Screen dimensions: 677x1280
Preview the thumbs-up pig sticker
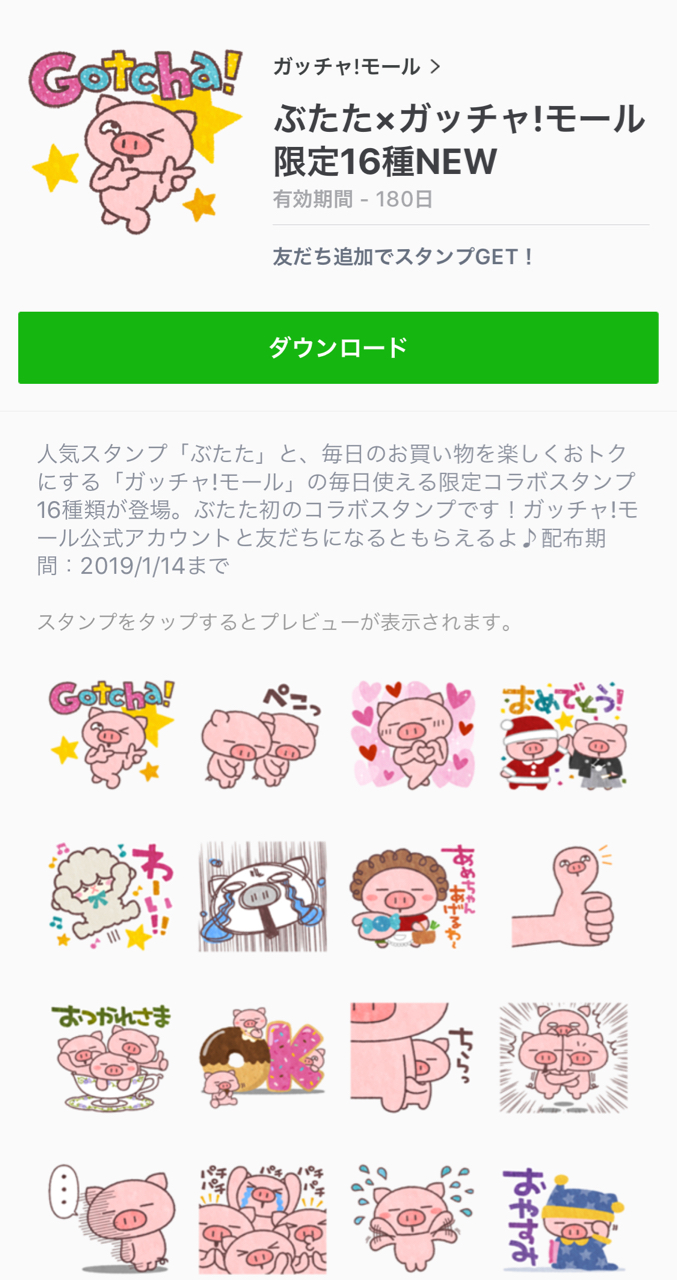[x=564, y=895]
